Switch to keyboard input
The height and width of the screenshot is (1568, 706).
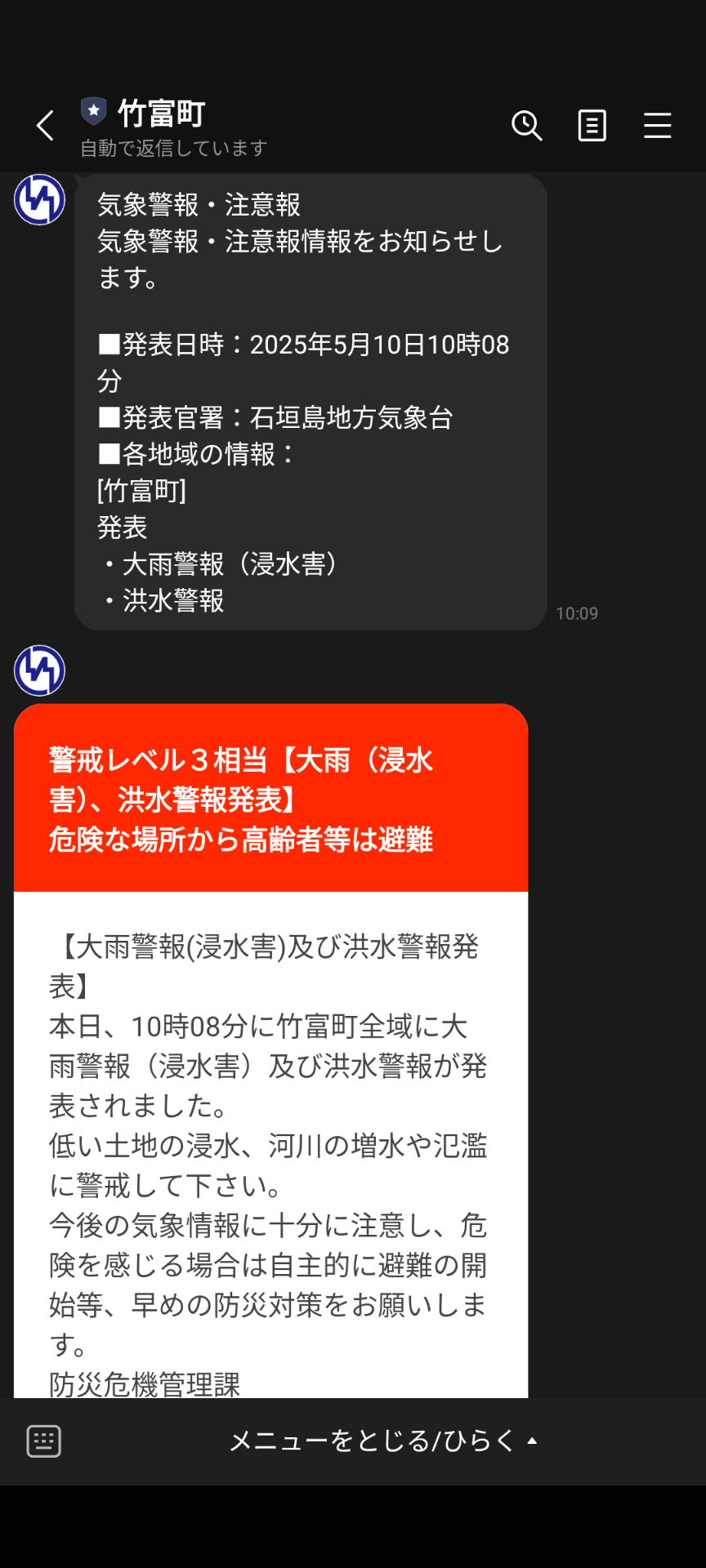tap(44, 1441)
